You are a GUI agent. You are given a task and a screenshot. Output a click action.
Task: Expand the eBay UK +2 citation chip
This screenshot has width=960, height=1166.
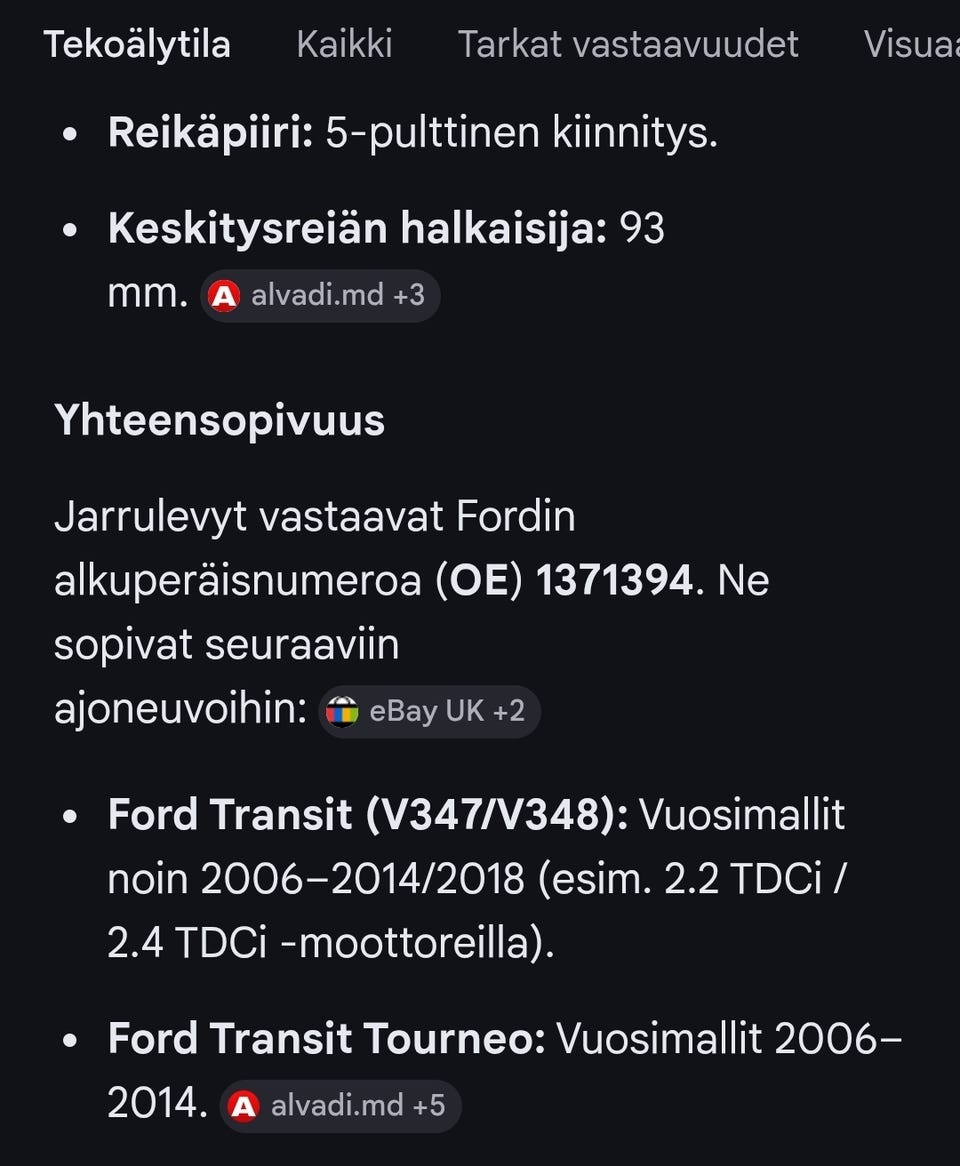tap(428, 711)
